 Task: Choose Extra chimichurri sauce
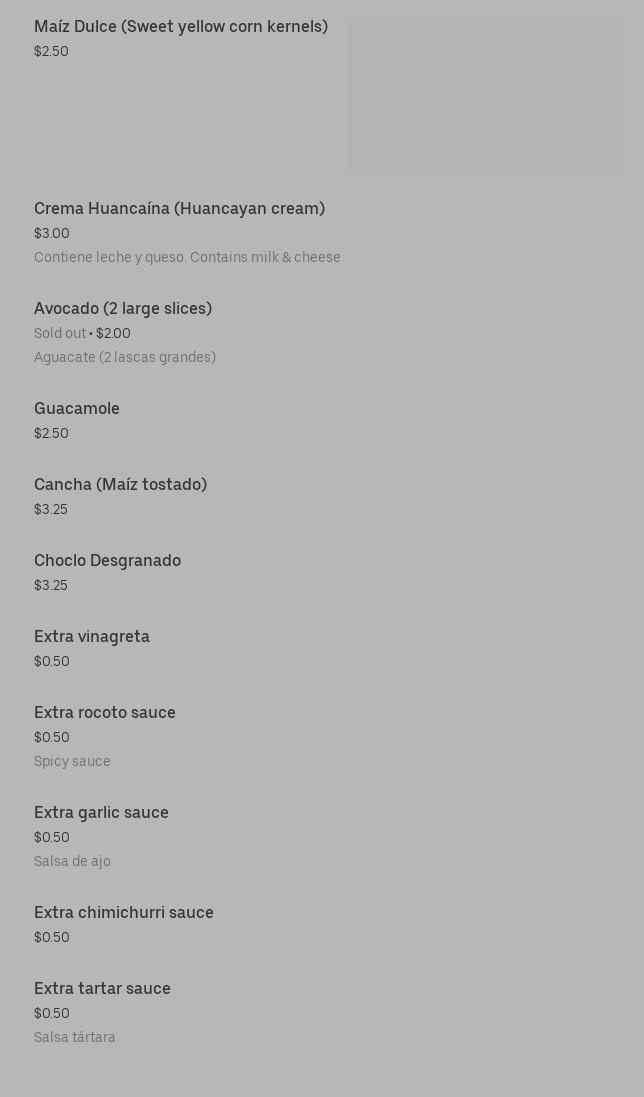(x=124, y=913)
